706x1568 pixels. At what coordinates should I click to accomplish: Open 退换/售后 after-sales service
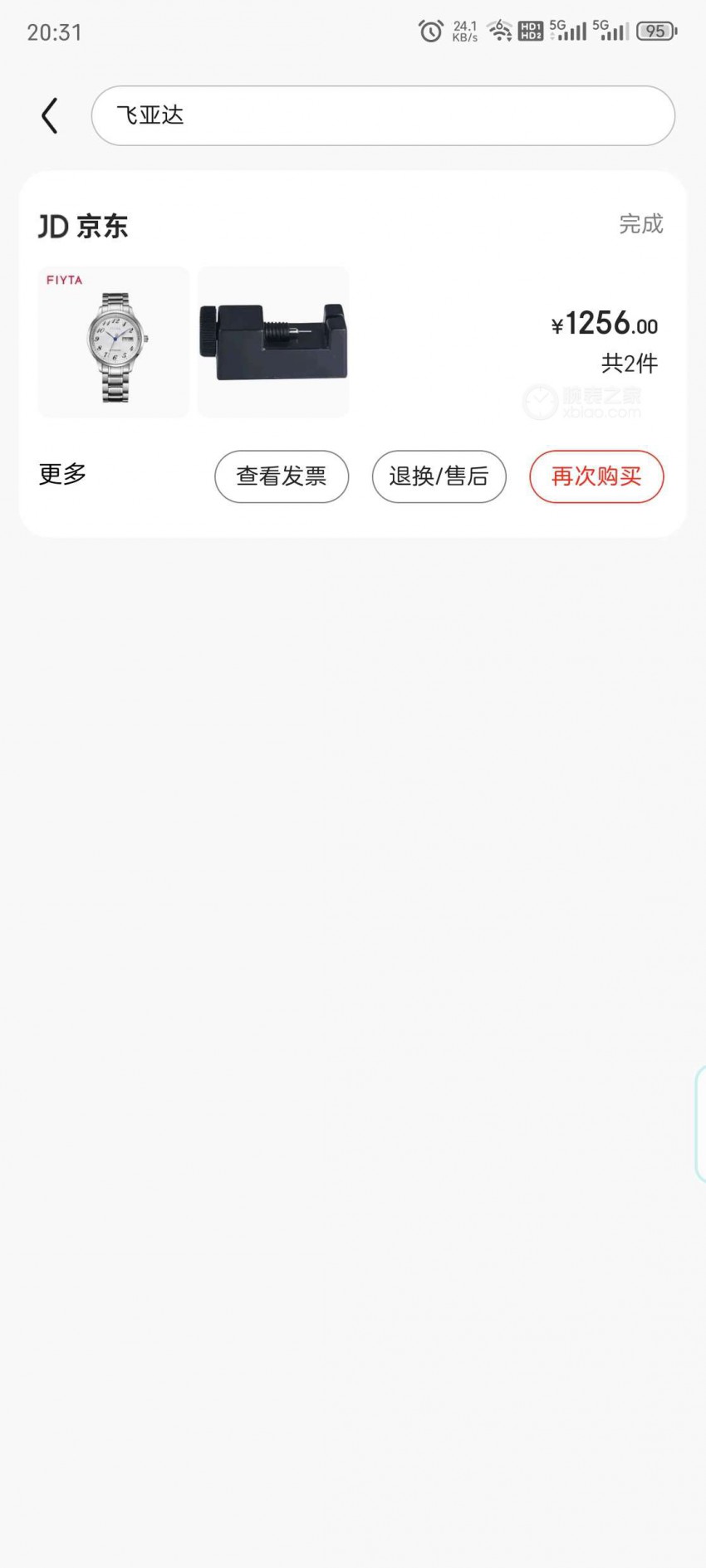(439, 476)
